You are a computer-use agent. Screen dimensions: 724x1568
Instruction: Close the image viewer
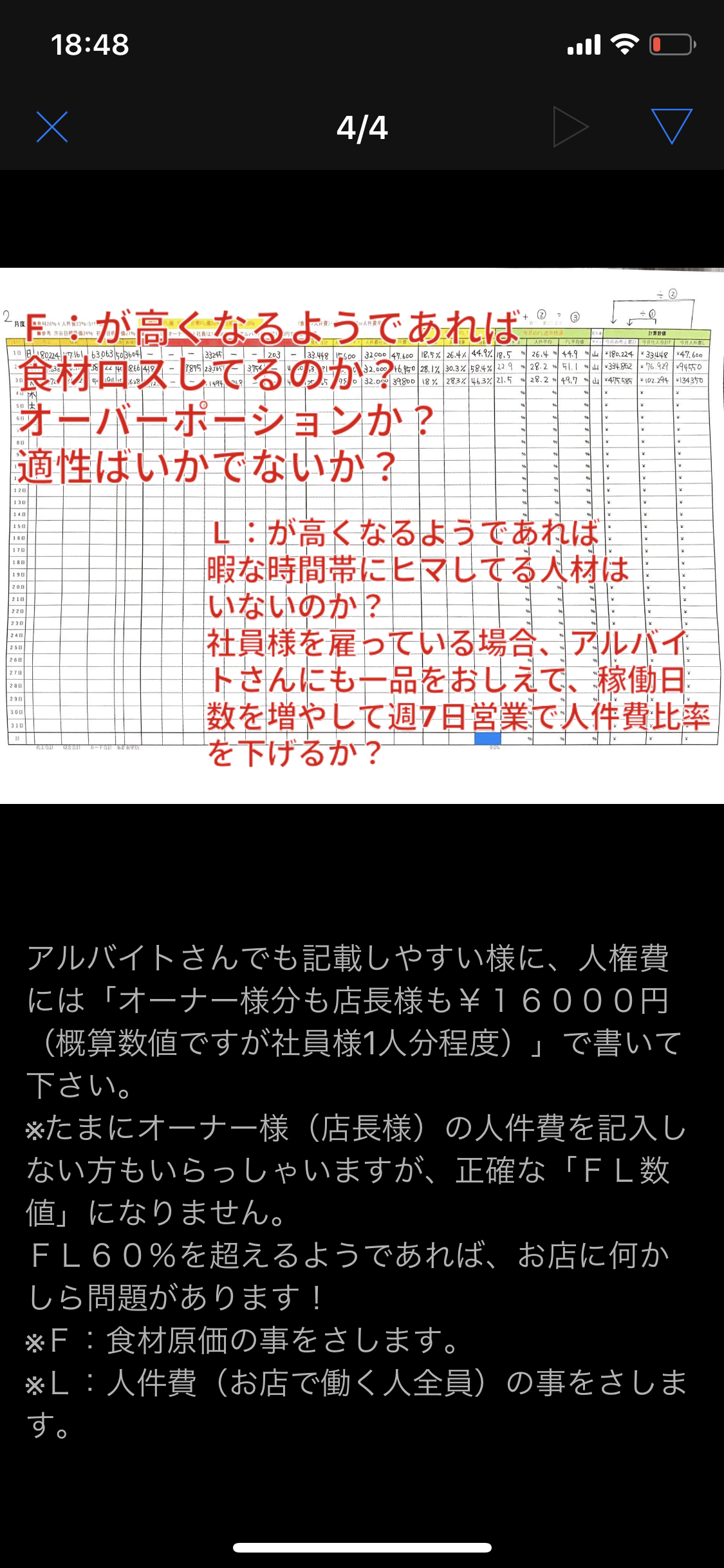pos(52,127)
